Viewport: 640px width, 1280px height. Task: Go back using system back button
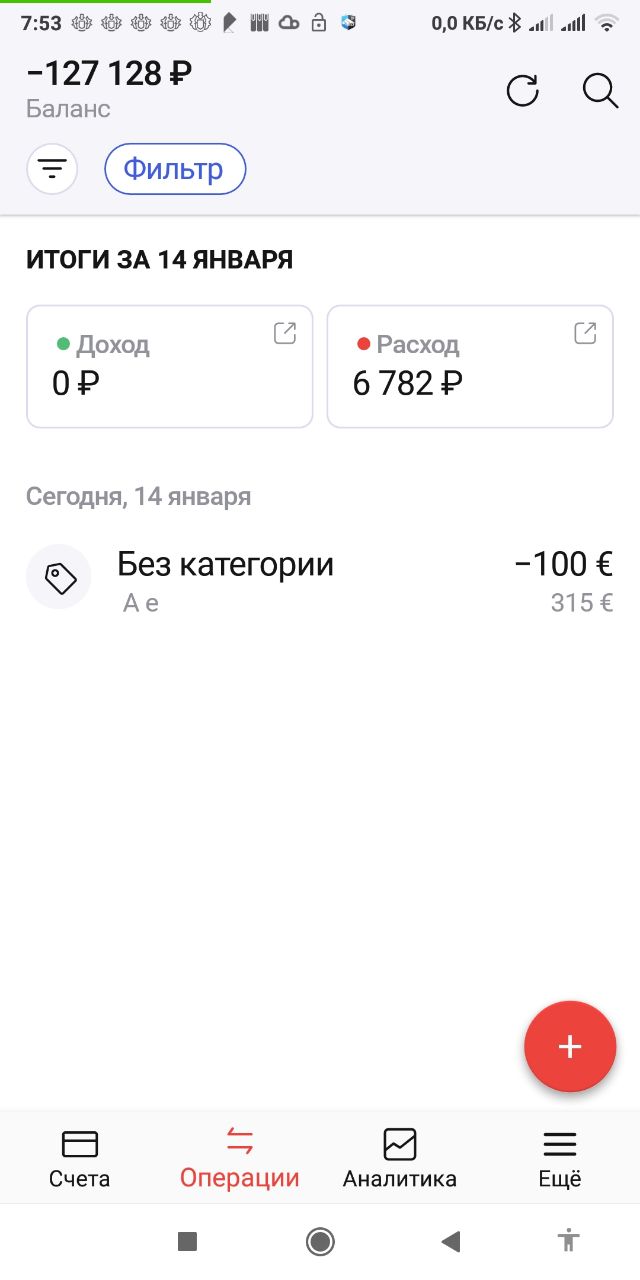click(451, 1242)
